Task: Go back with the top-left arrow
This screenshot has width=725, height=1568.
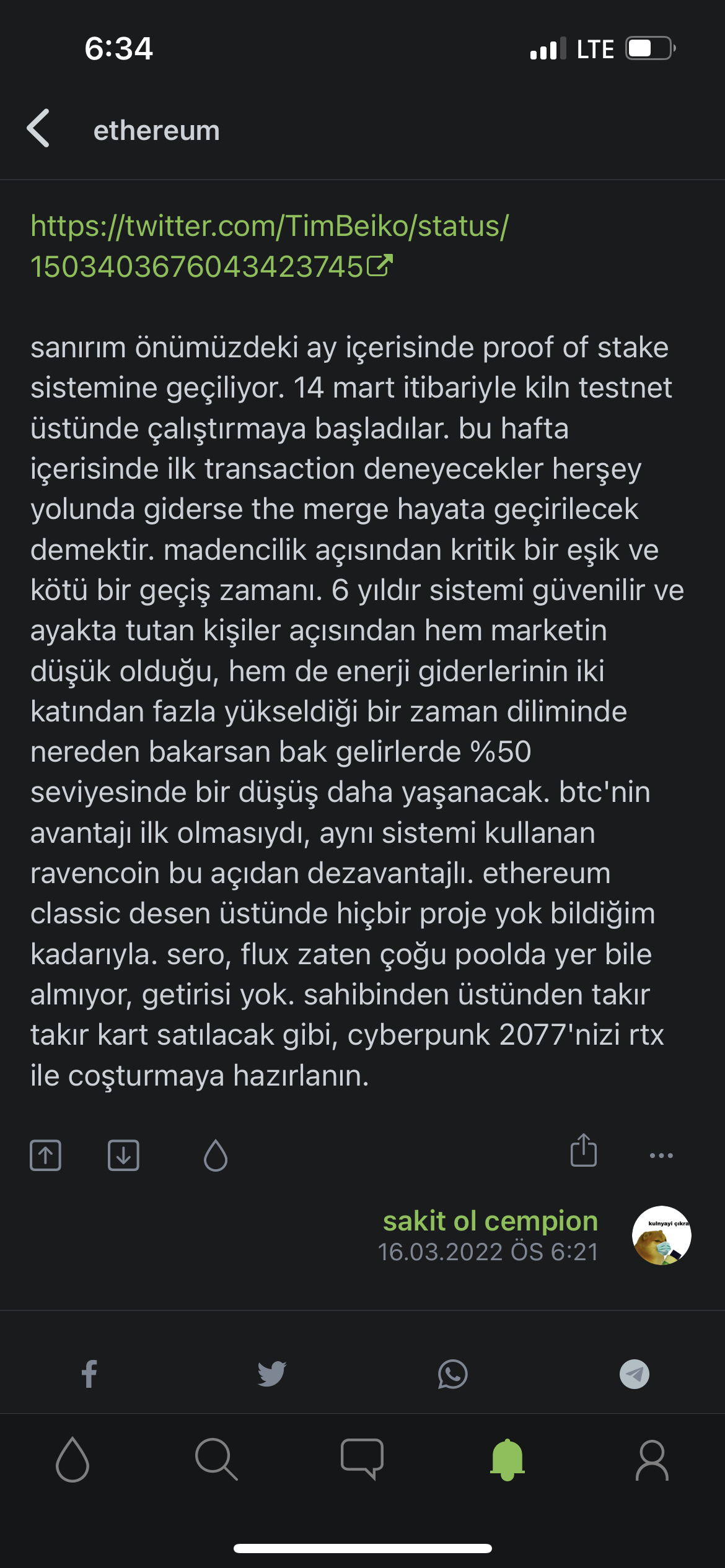Action: (x=38, y=128)
